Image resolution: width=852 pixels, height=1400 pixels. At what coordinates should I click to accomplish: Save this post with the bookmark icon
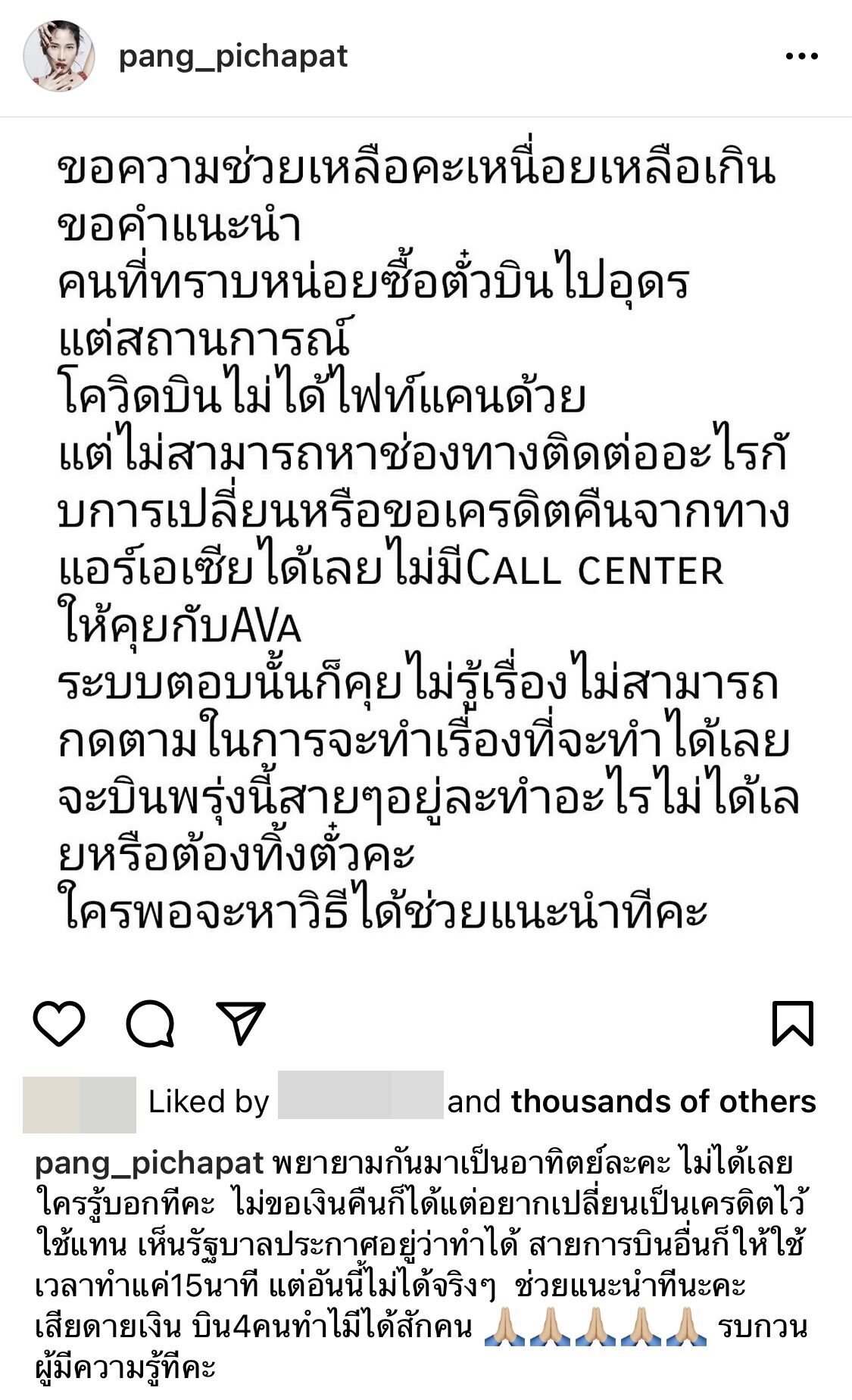pyautogui.click(x=792, y=1024)
